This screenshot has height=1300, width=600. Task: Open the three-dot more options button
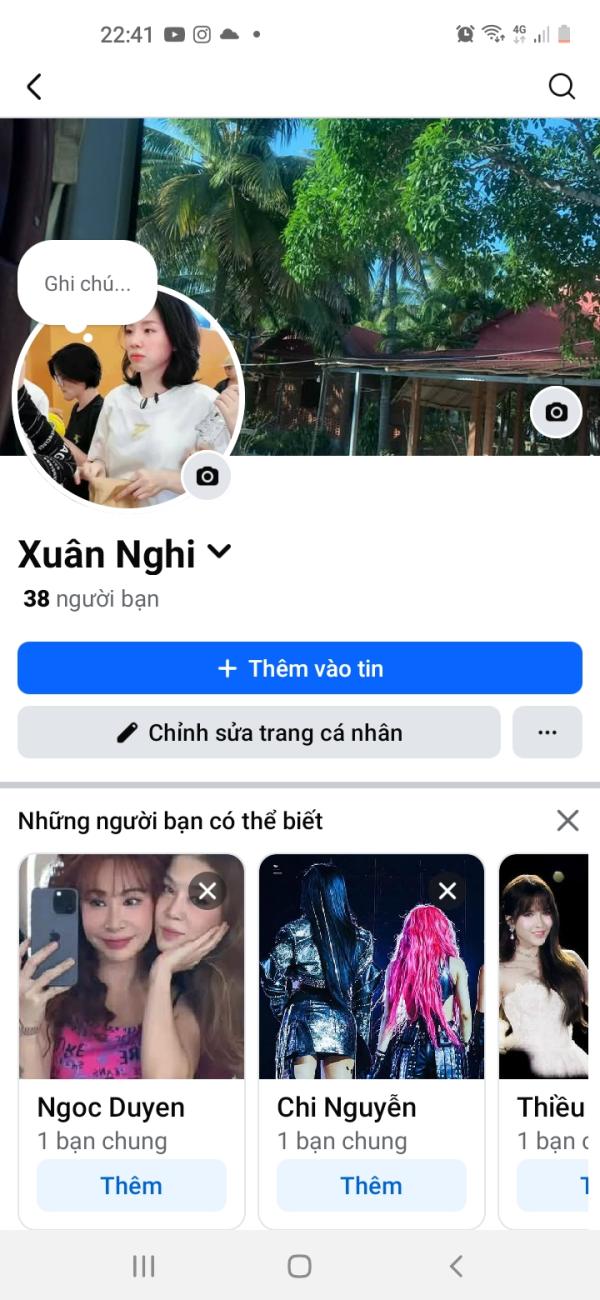[547, 732]
